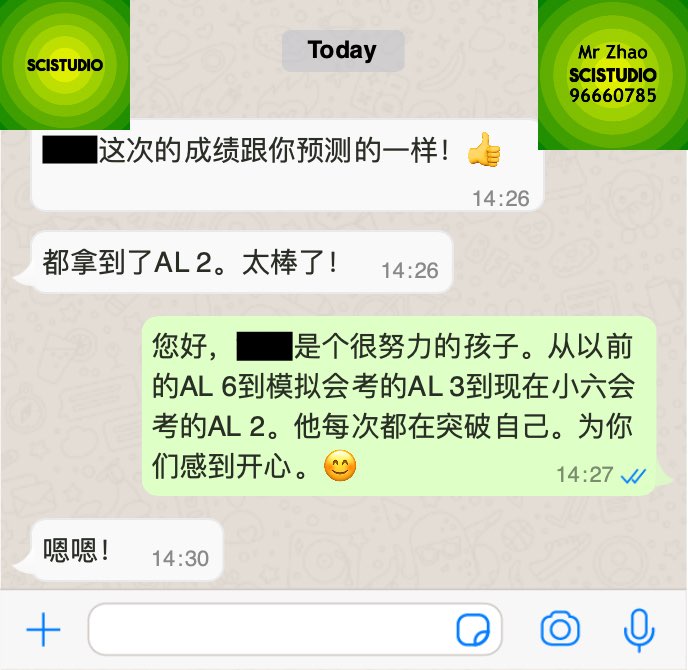This screenshot has height=670, width=688.
Task: Open the camera to take photo
Action: point(560,630)
